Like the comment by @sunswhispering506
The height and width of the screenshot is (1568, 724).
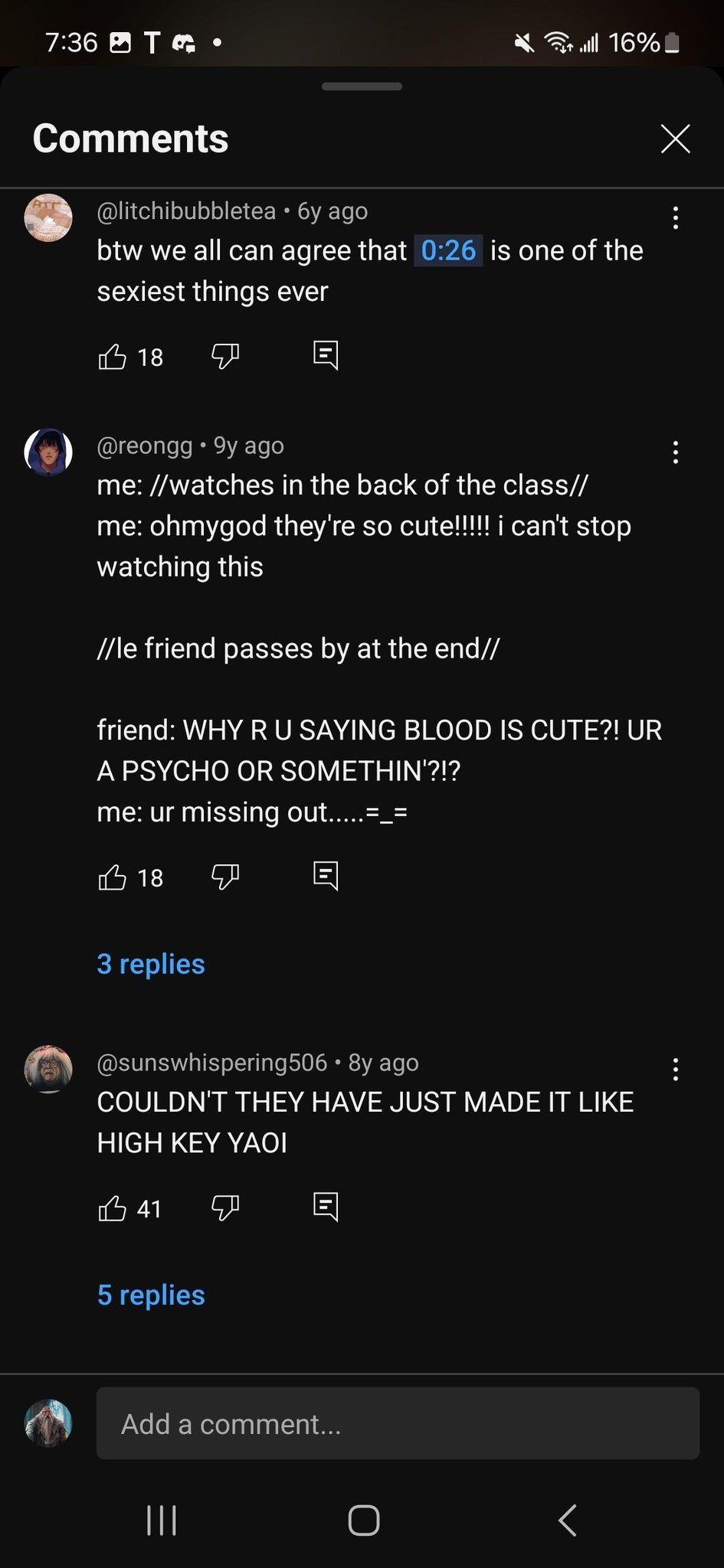(113, 1208)
